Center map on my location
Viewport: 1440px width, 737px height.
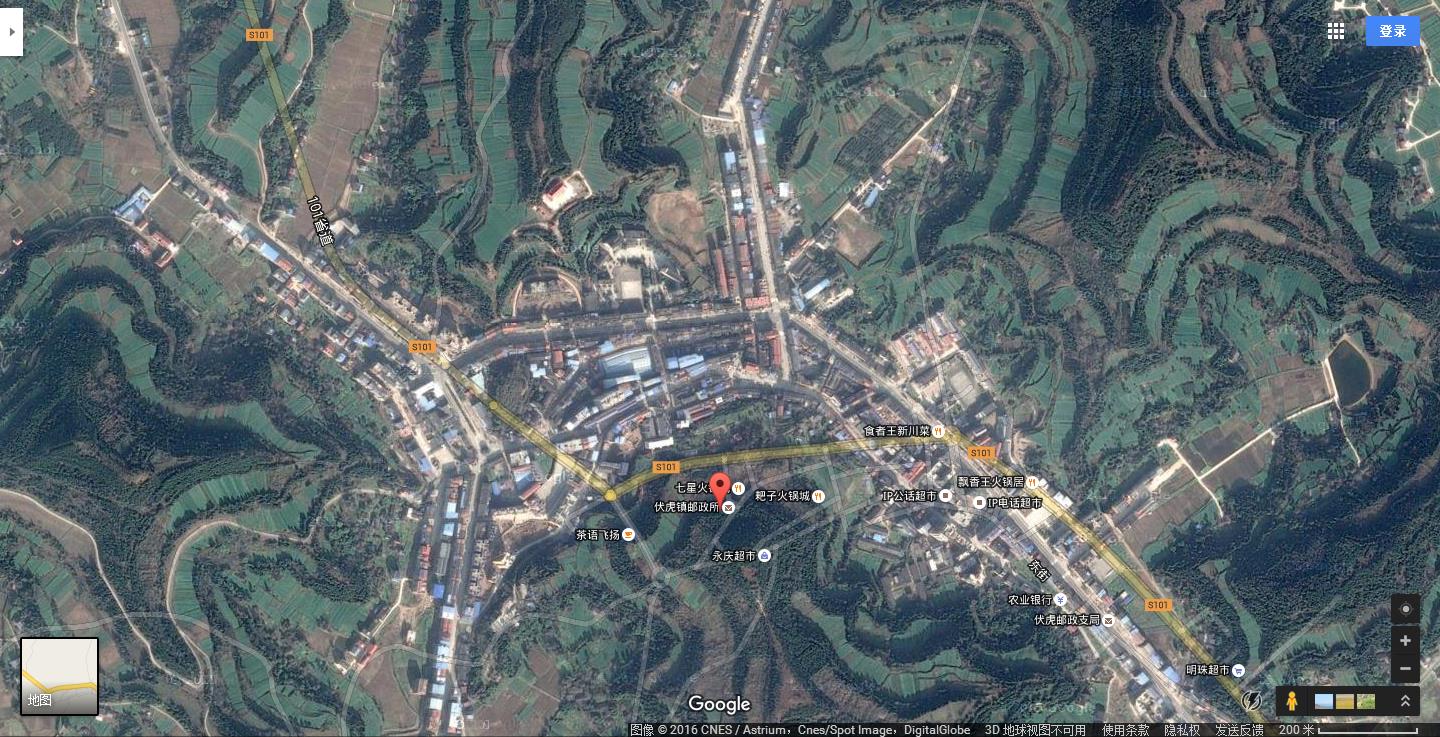(1405, 609)
